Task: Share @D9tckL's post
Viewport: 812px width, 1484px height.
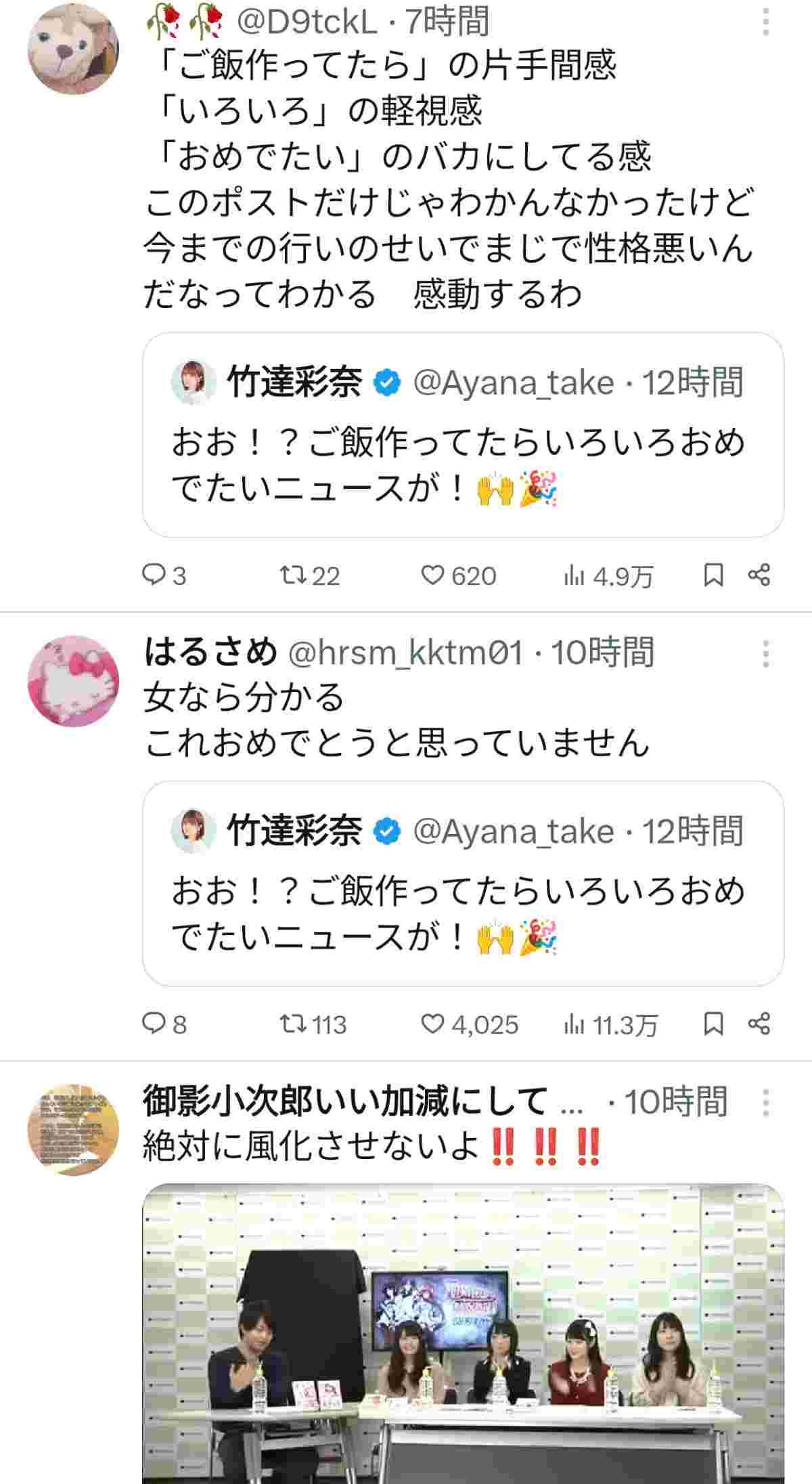Action: [x=759, y=576]
